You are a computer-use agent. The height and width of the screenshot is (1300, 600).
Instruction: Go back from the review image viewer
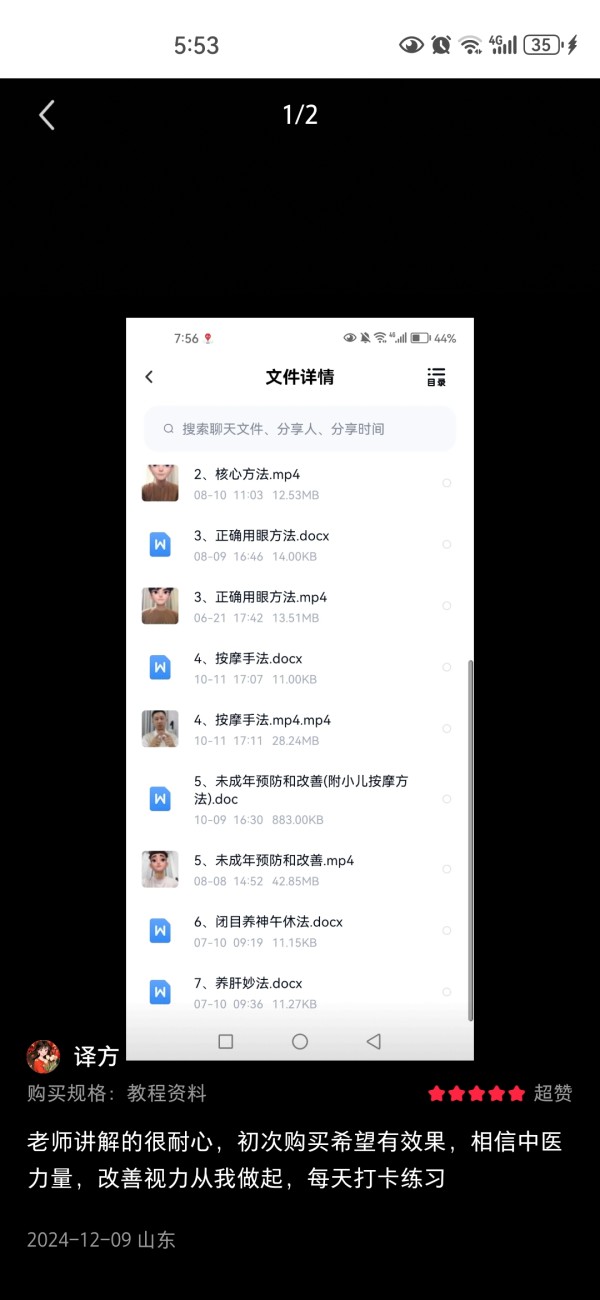point(46,115)
